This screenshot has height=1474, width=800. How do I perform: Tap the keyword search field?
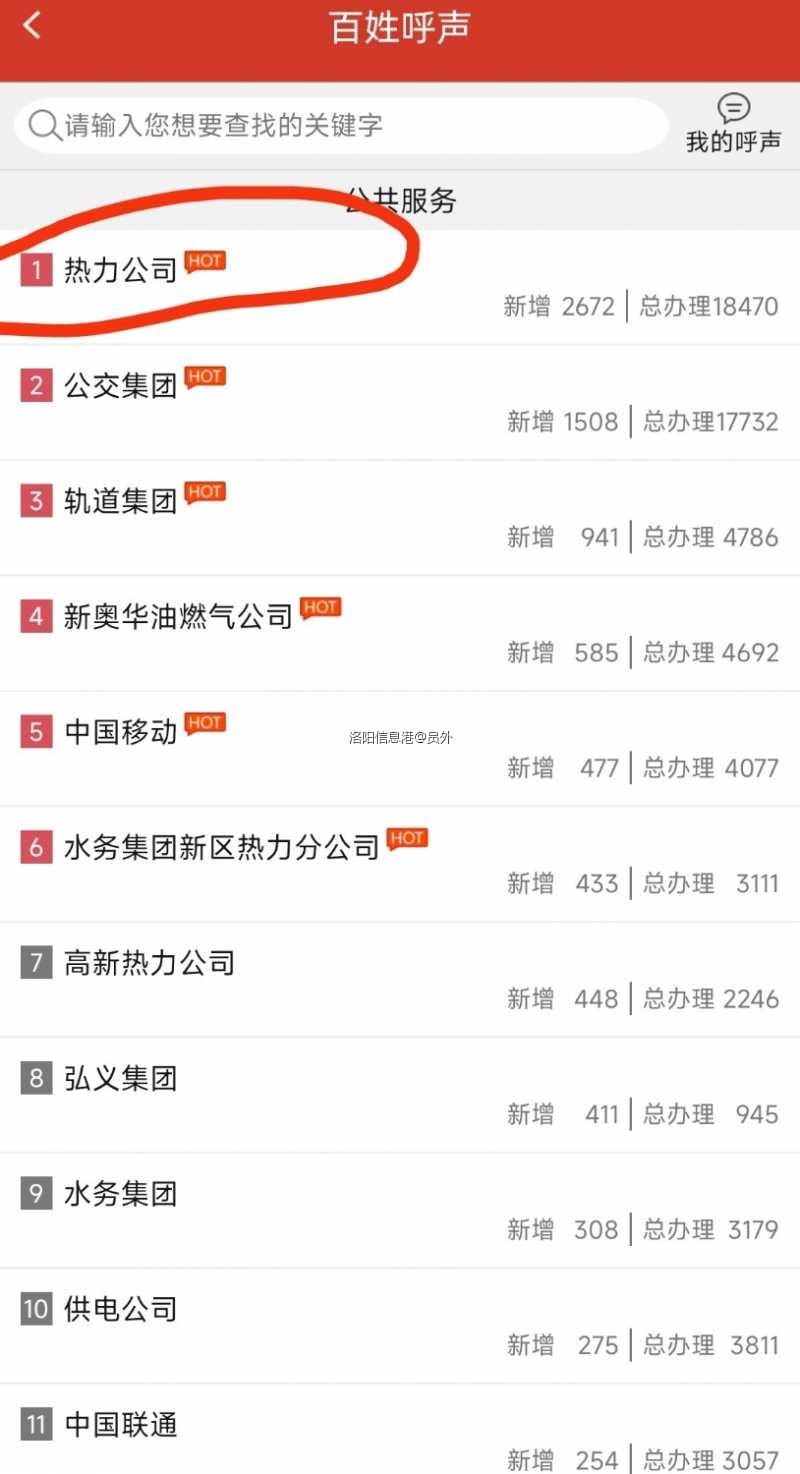pyautogui.click(x=340, y=126)
